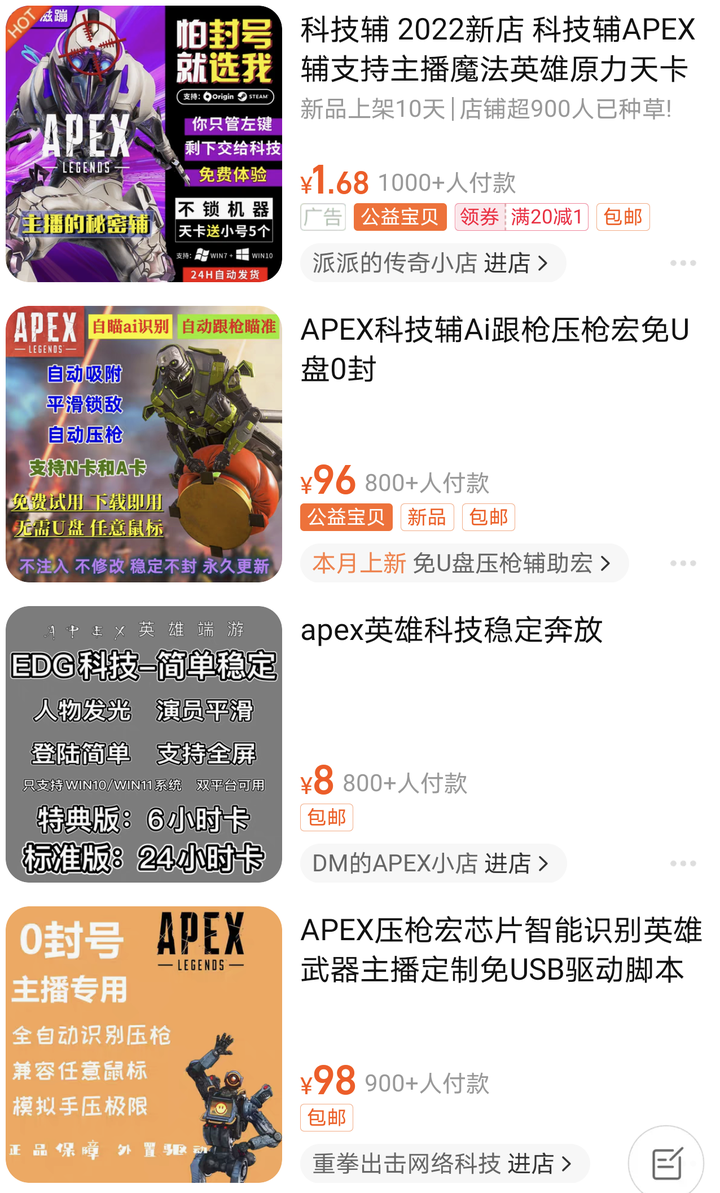Claim the 领券 满20减1 coupon
The height and width of the screenshot is (1193, 720).
(x=521, y=216)
